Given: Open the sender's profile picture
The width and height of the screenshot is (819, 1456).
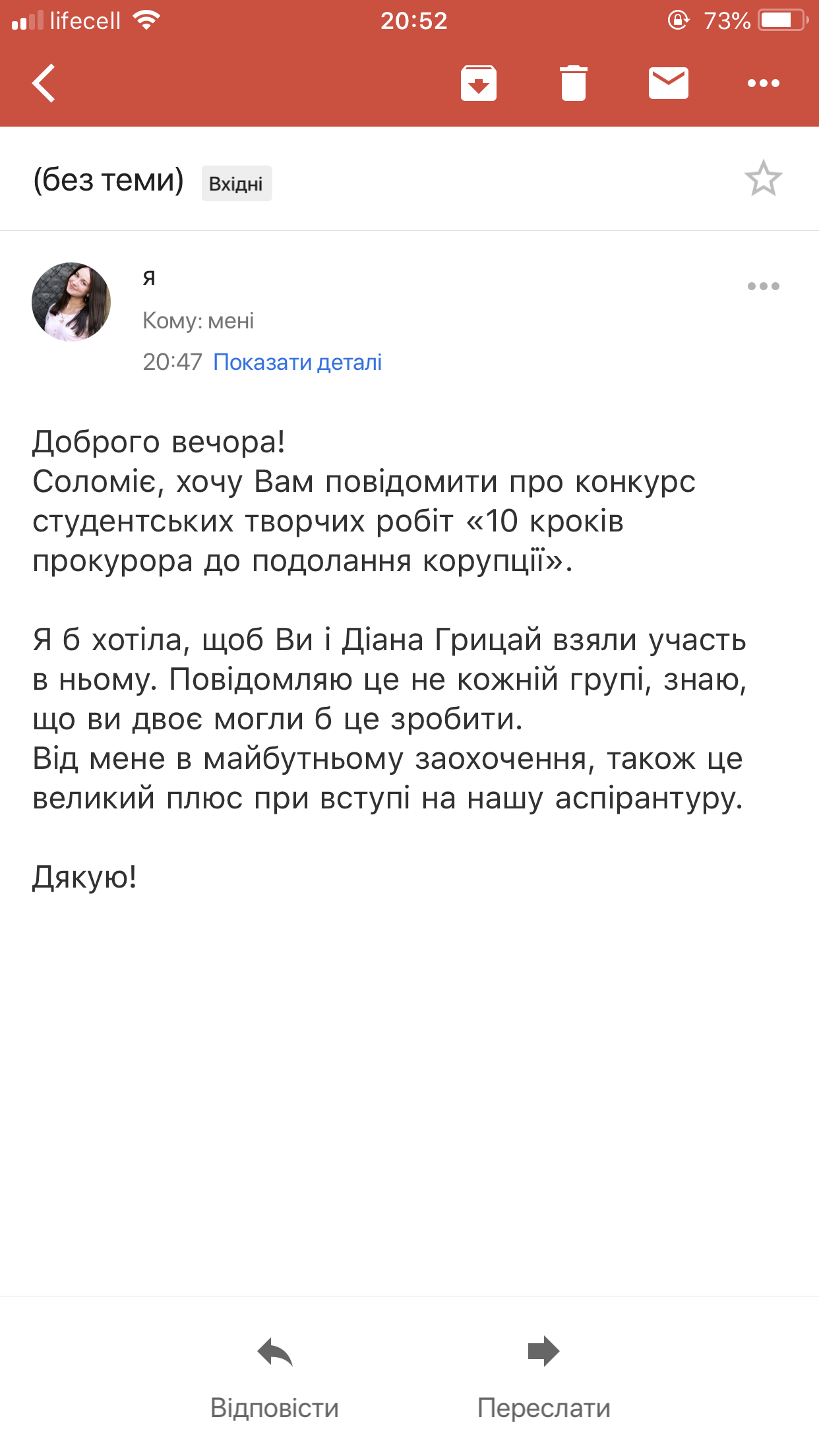Looking at the screenshot, I should (x=71, y=302).
